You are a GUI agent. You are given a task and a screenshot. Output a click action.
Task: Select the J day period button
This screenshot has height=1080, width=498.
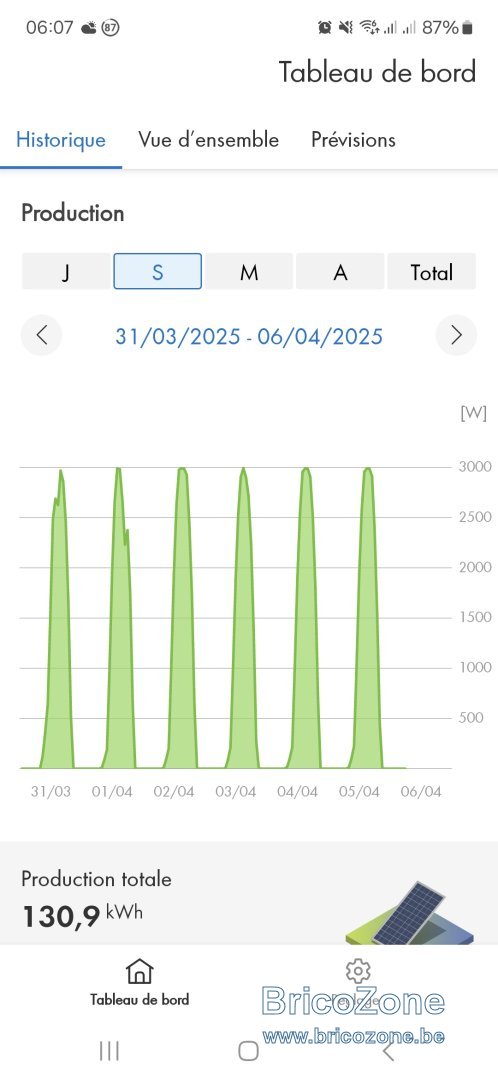[66, 271]
